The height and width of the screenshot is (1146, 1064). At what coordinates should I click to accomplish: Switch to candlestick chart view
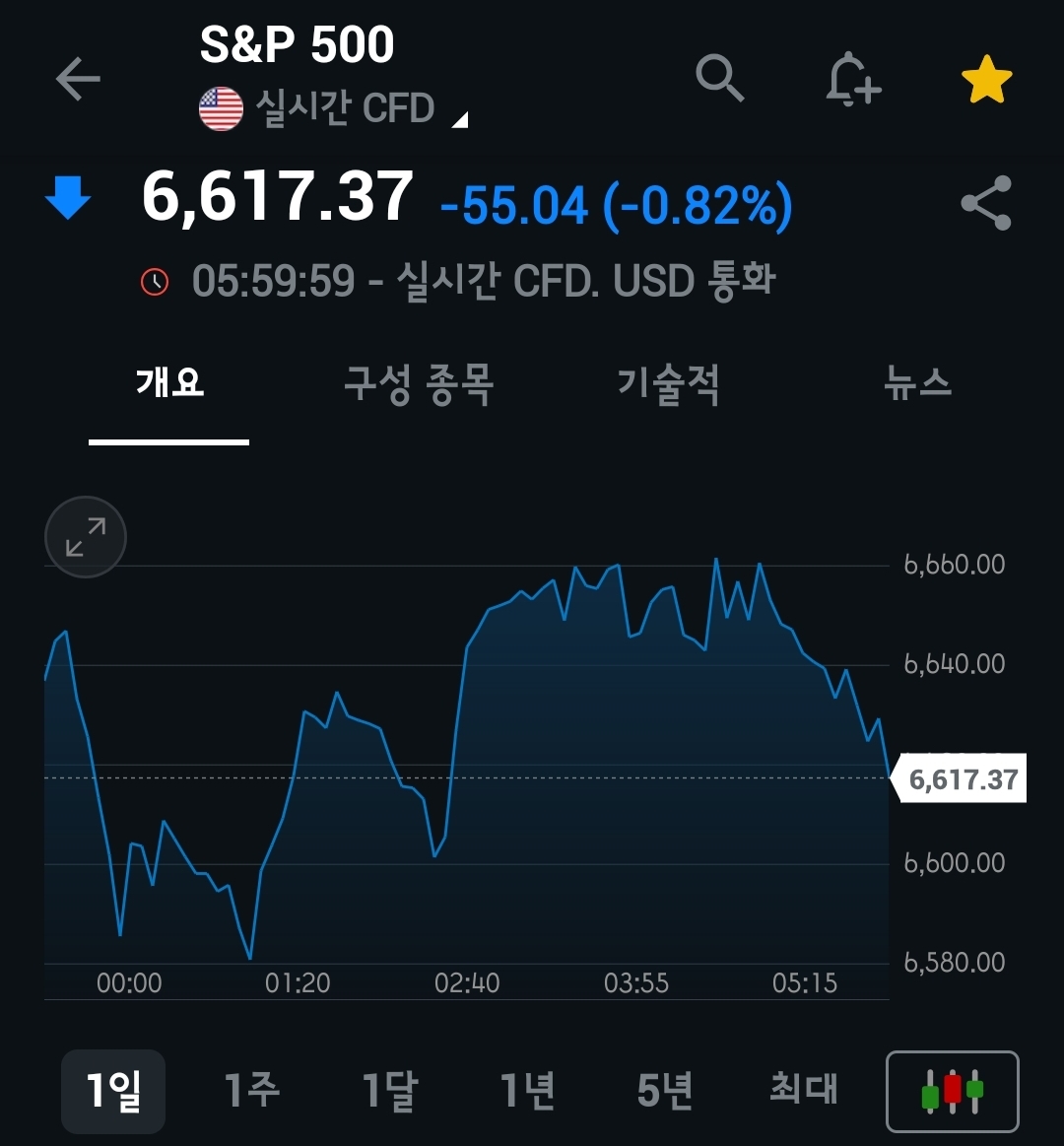click(x=952, y=1091)
